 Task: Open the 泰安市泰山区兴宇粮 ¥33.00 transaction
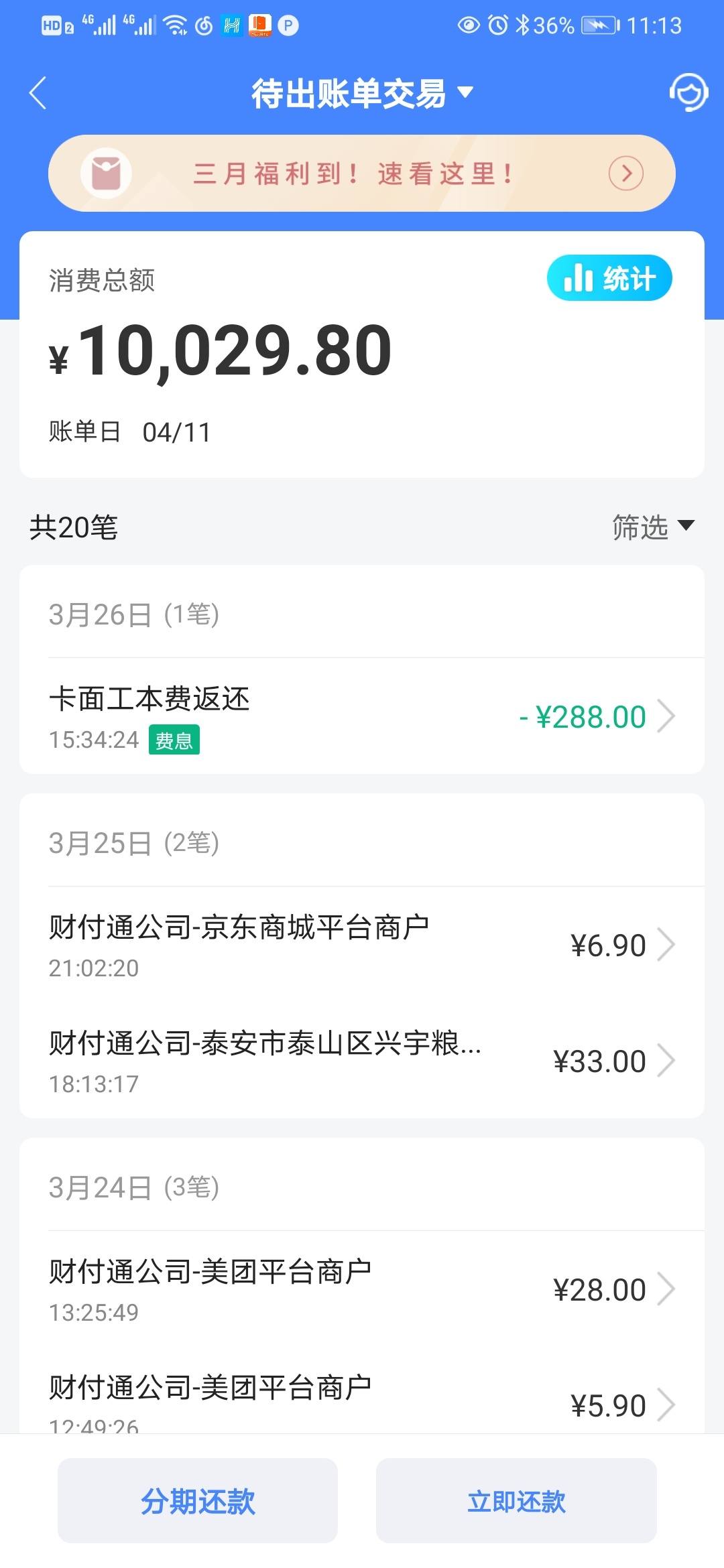click(x=362, y=1061)
